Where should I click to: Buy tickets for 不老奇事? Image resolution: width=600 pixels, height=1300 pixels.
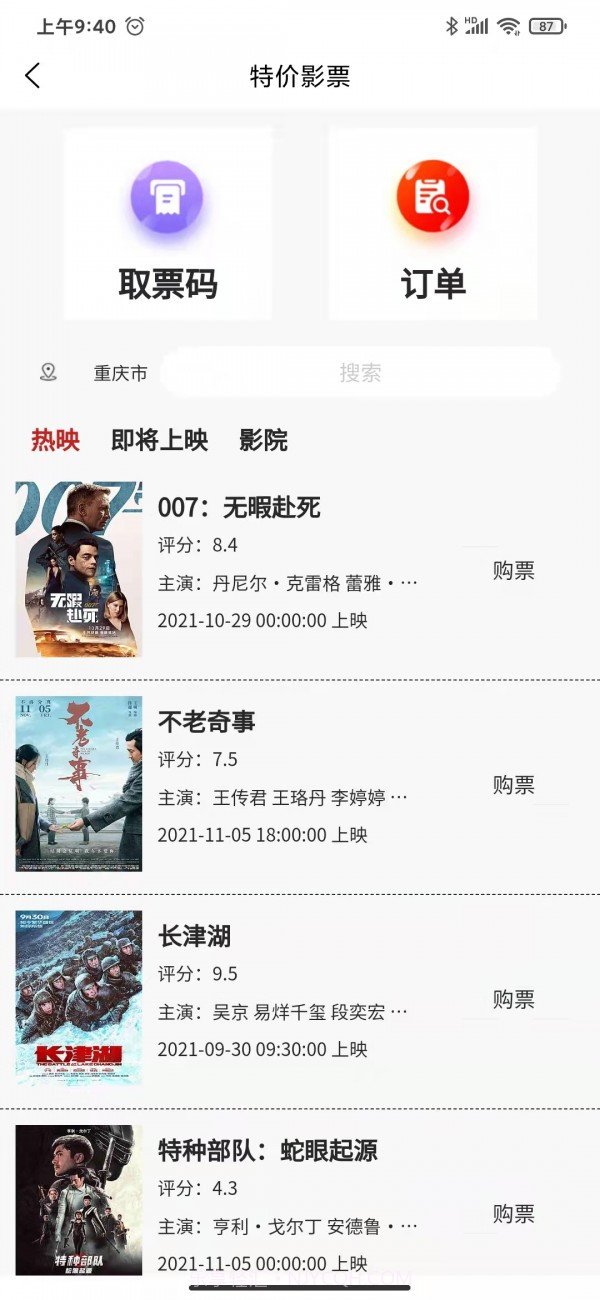(513, 785)
